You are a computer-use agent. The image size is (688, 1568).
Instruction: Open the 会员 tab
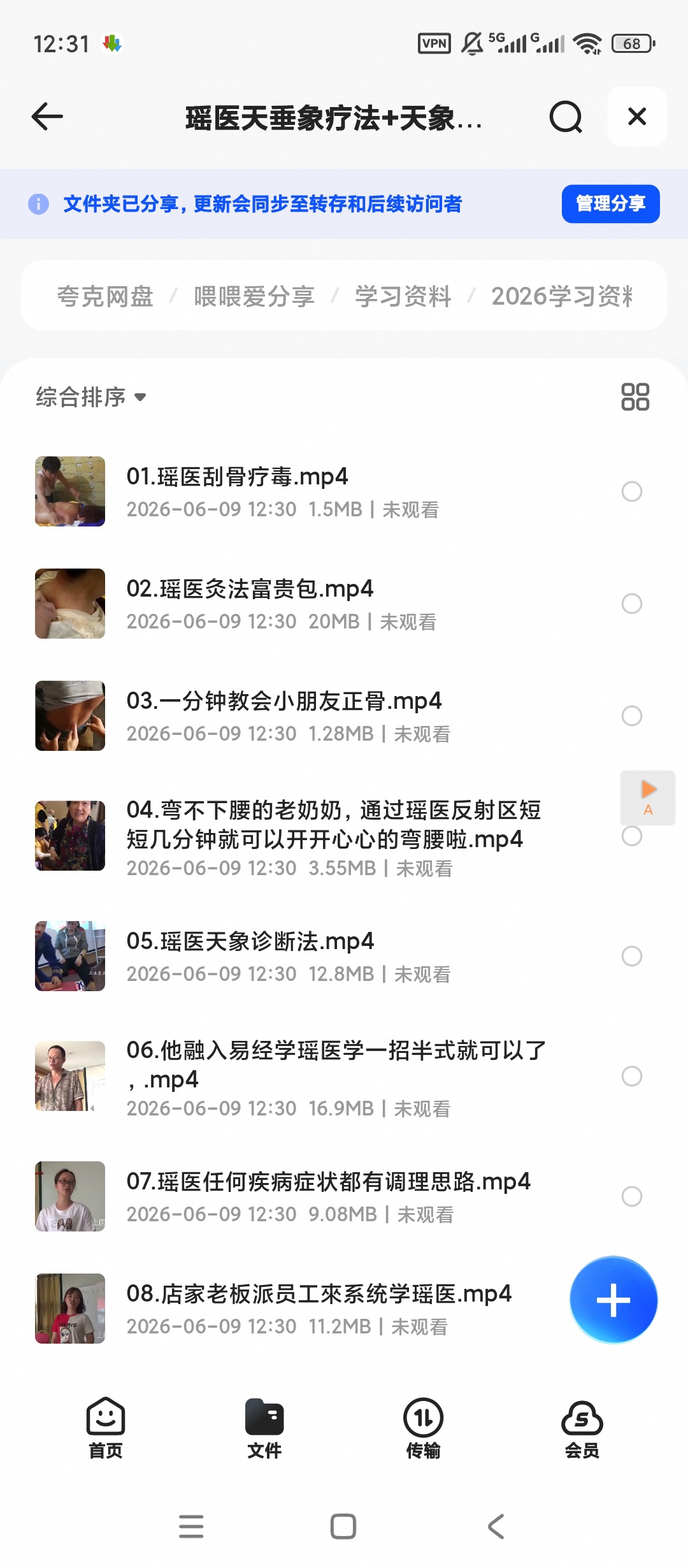(582, 1428)
